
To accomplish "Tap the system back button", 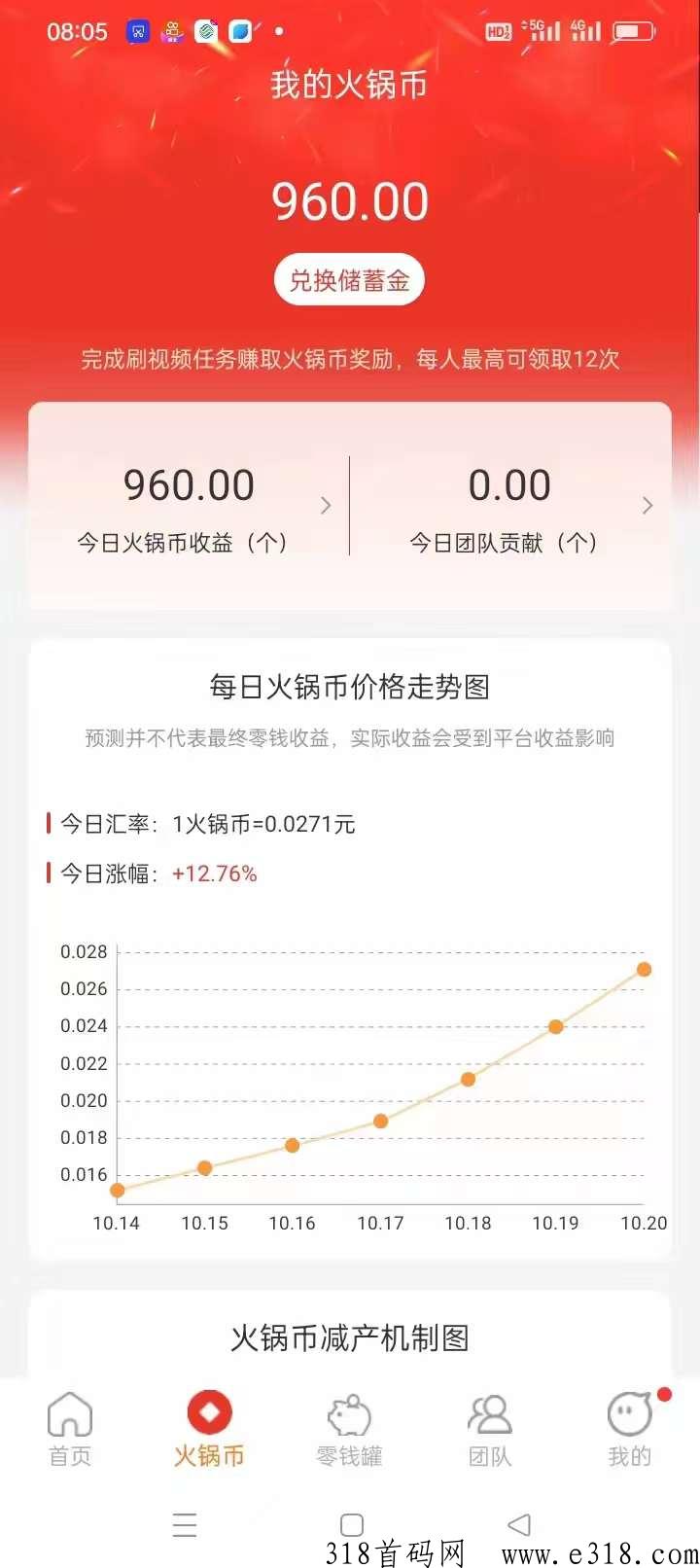I will tap(519, 1524).
